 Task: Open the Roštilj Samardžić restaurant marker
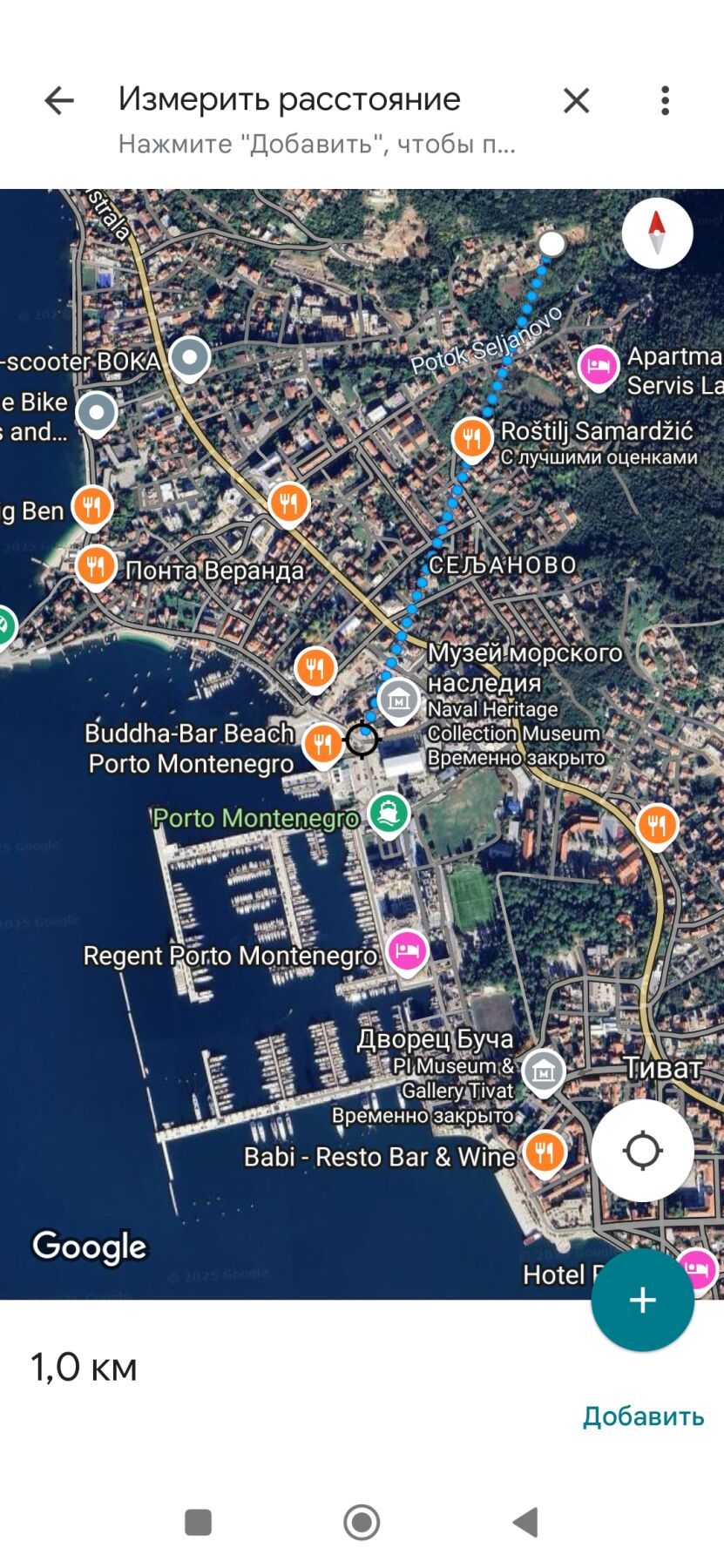pyautogui.click(x=472, y=437)
